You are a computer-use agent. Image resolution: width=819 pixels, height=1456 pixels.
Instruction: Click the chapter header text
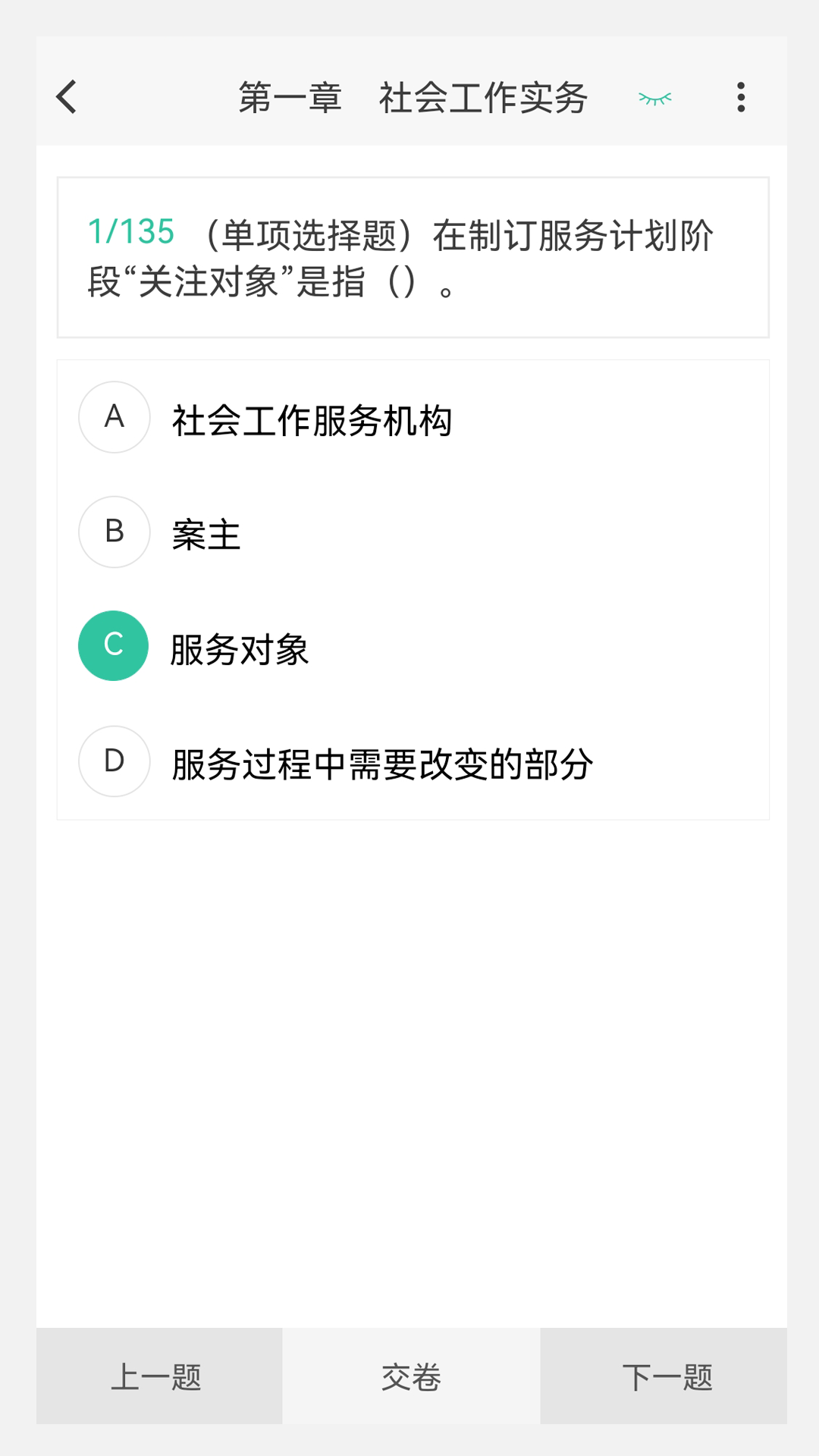coord(413,97)
